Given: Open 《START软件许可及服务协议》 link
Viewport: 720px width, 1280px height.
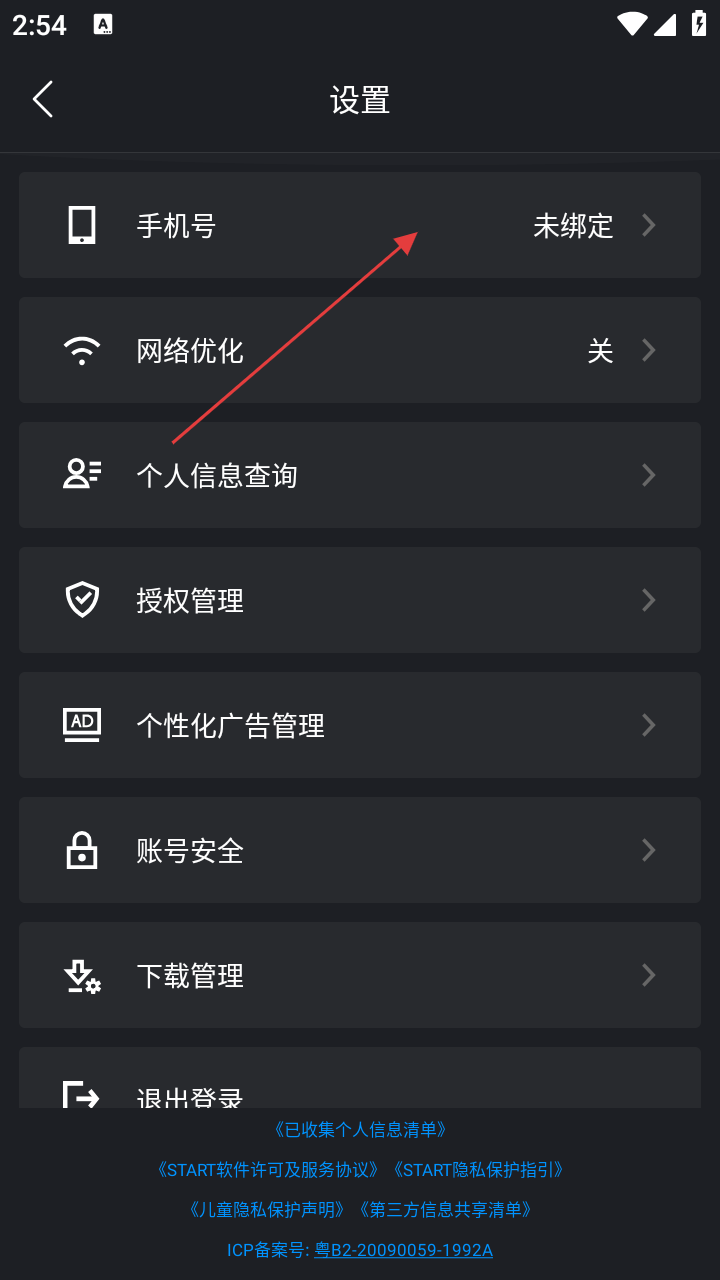Looking at the screenshot, I should pos(268,1170).
